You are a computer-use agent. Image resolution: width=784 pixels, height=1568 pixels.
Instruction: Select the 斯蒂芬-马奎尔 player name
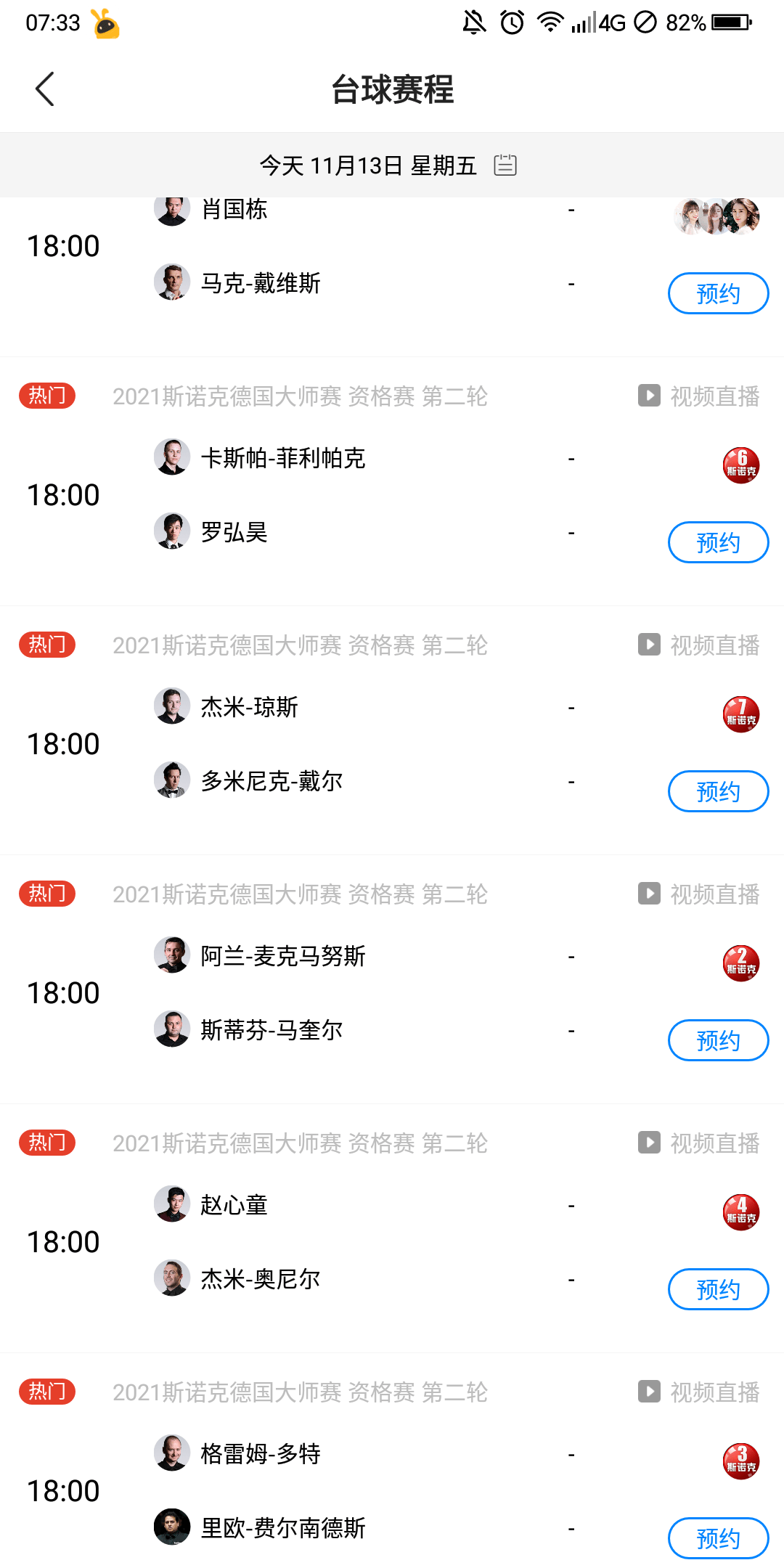click(x=272, y=1029)
